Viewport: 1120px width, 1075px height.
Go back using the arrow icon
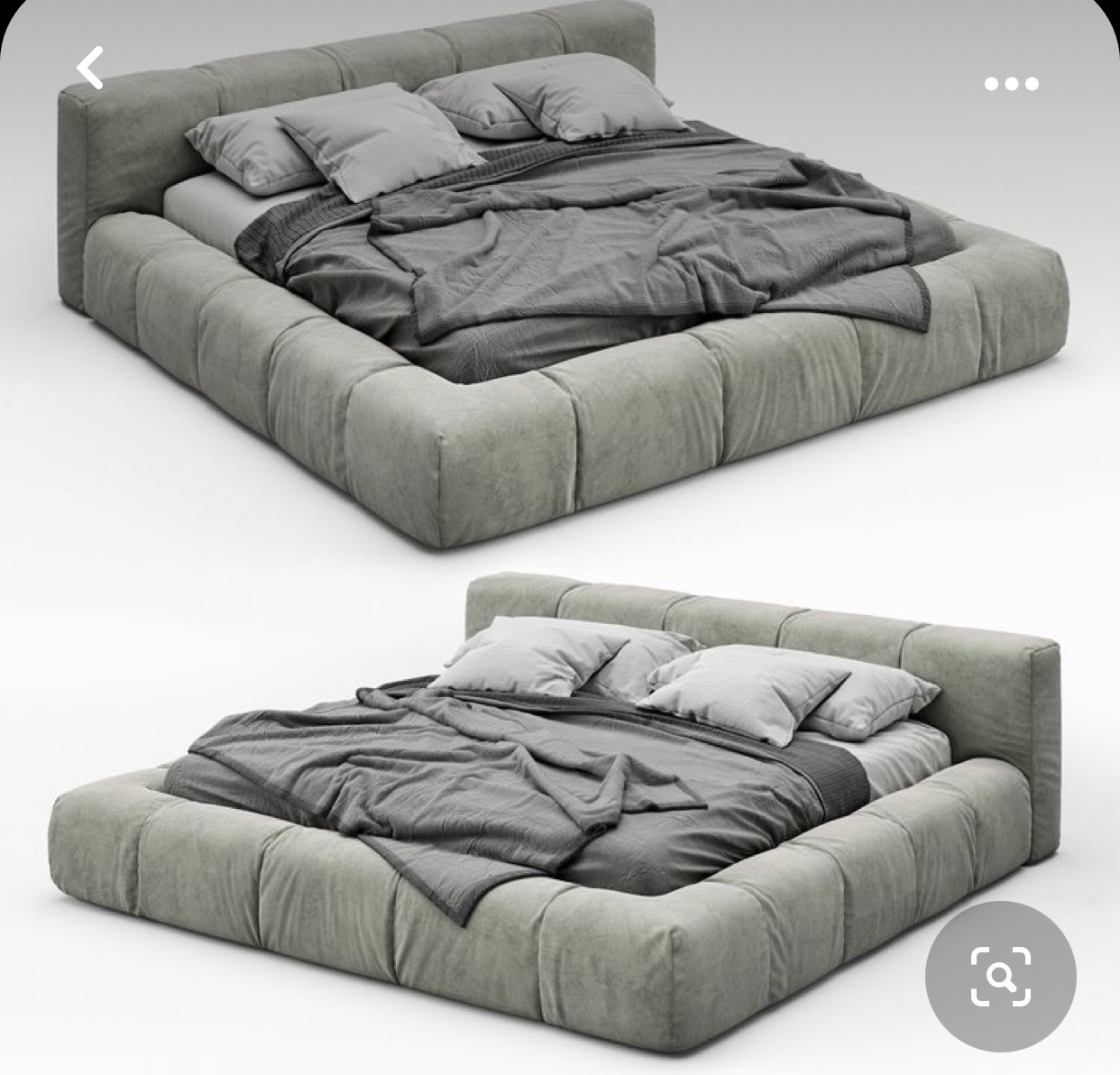click(89, 69)
